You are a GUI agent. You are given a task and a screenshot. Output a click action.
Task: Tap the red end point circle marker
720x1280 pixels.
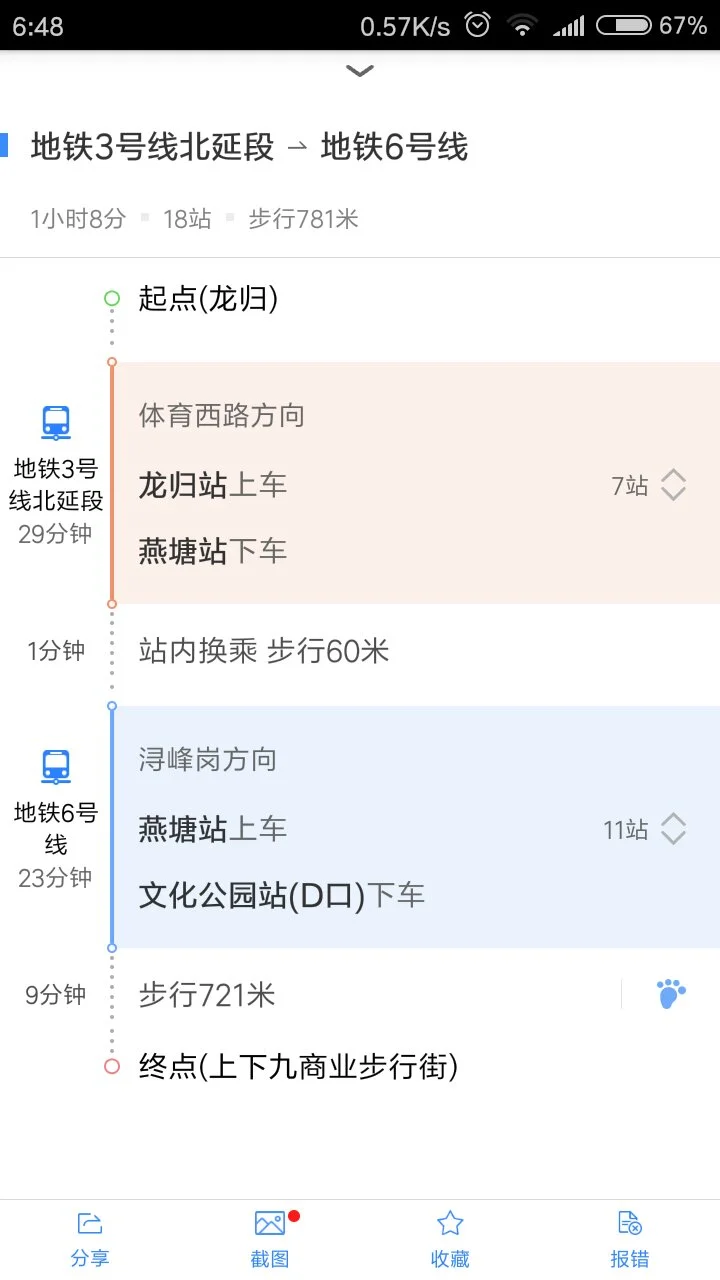tap(111, 1065)
